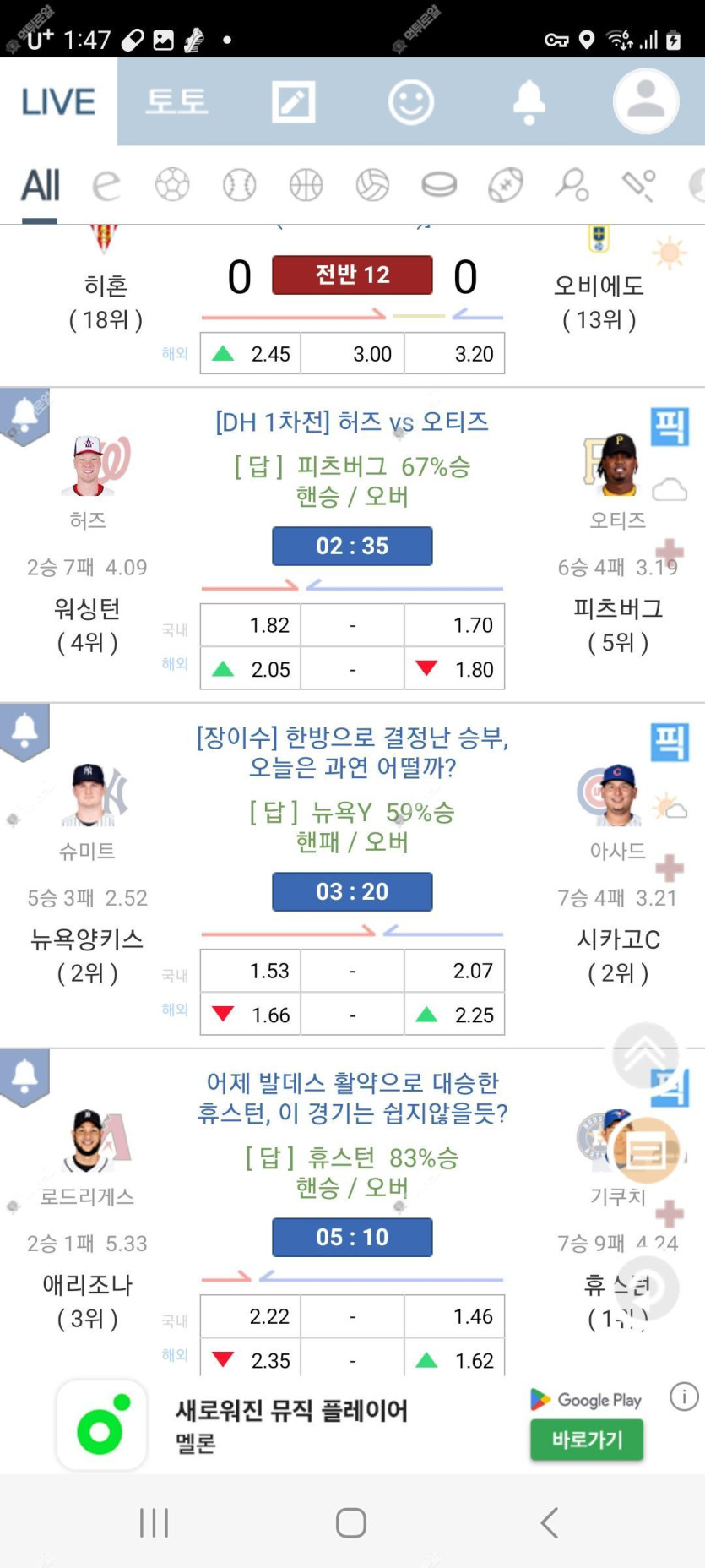
Task: Go back with system back button
Action: pos(549,1522)
